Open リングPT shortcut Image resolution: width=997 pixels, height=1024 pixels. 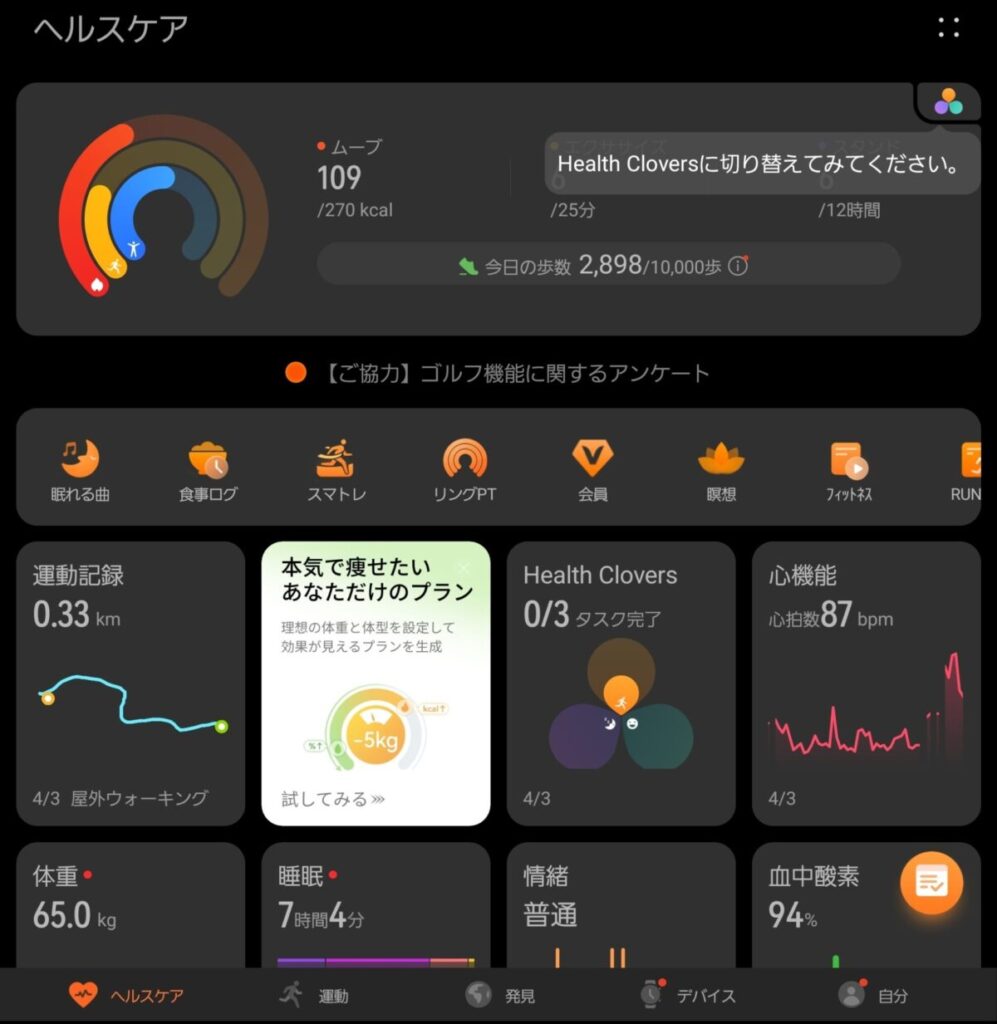click(x=465, y=468)
